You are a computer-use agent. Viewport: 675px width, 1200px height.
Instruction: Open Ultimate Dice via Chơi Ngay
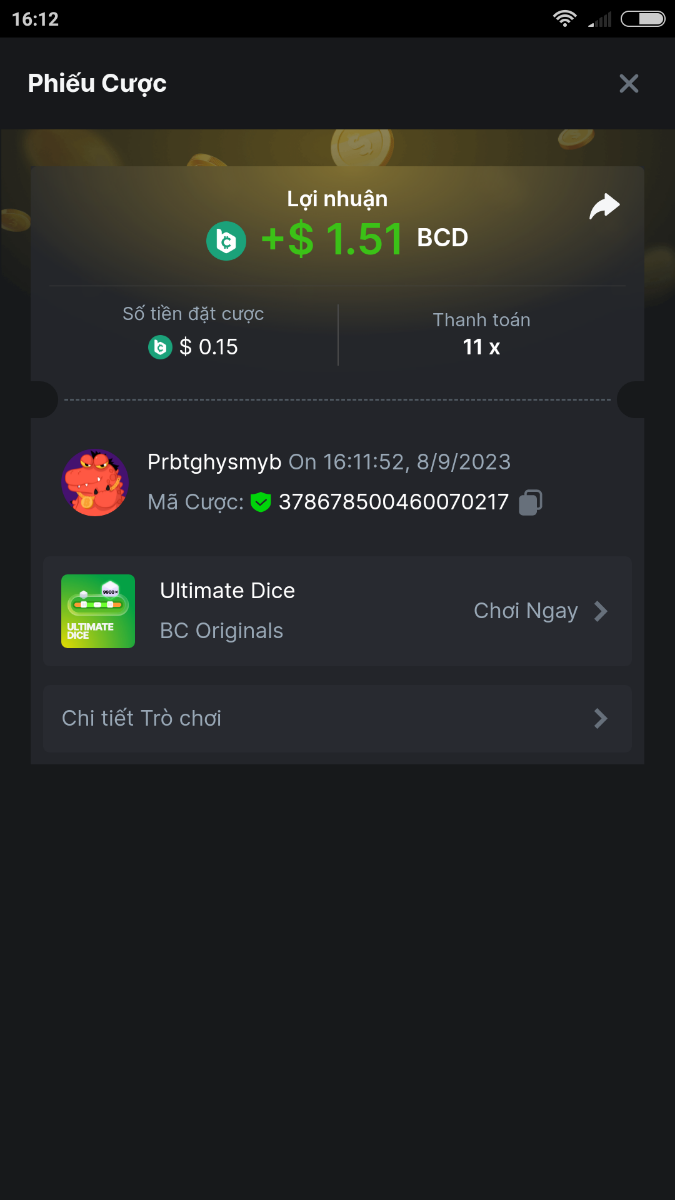pyautogui.click(x=540, y=611)
